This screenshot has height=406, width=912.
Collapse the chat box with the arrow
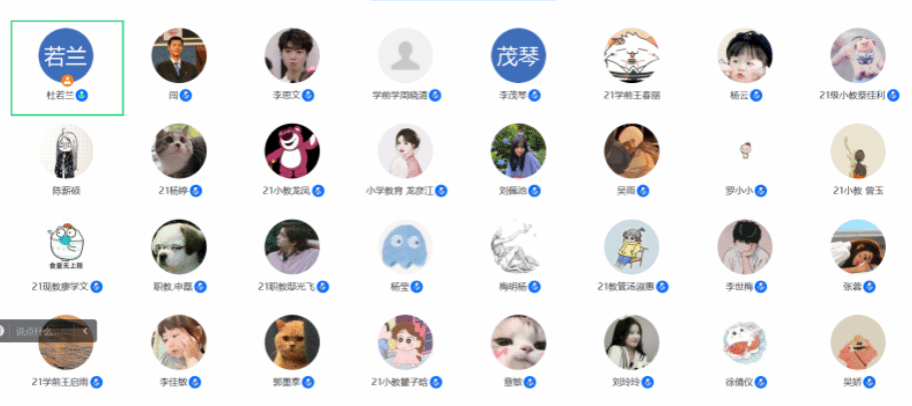pos(86,330)
